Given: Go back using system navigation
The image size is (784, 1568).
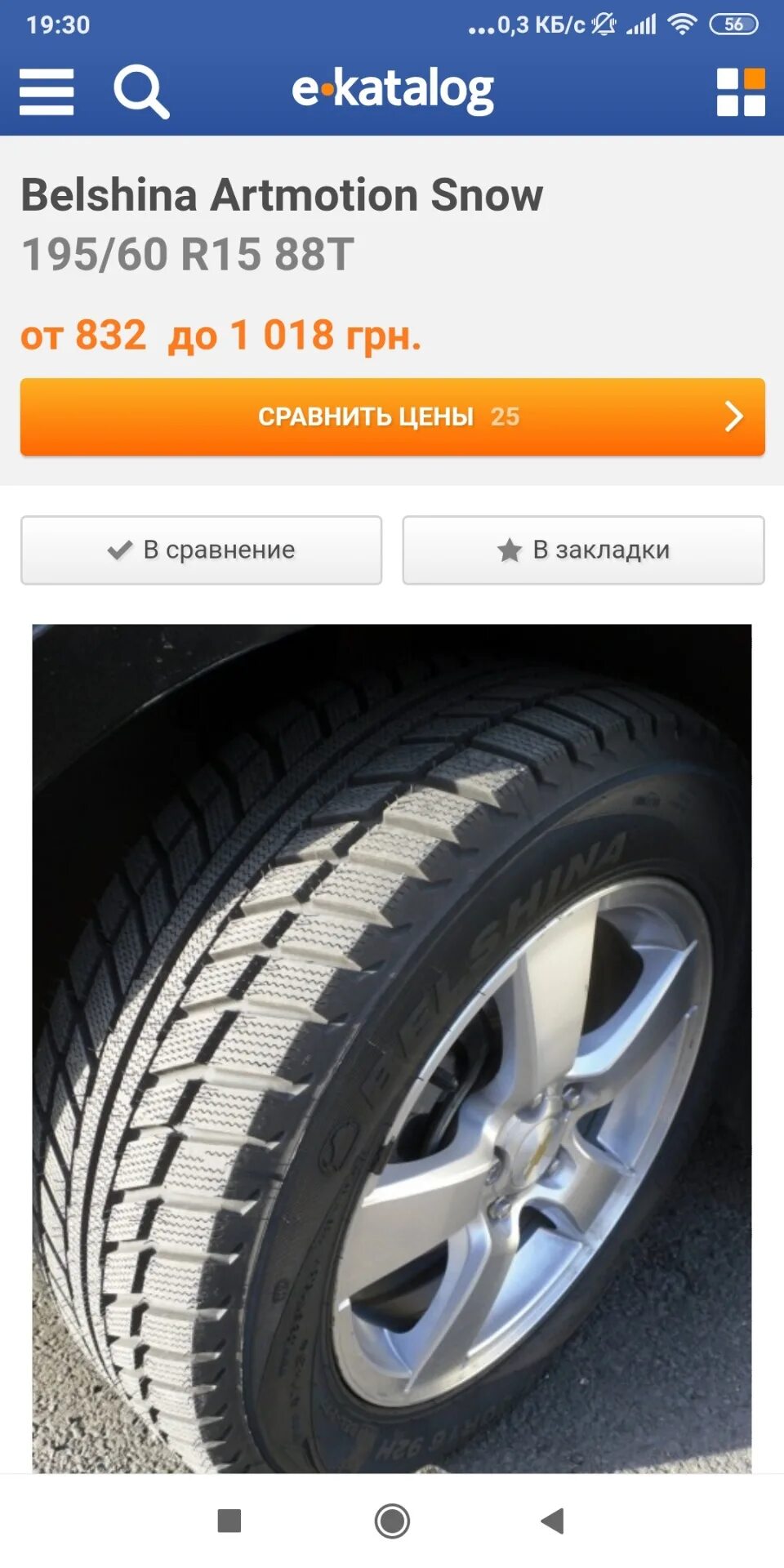Looking at the screenshot, I should 553,1521.
